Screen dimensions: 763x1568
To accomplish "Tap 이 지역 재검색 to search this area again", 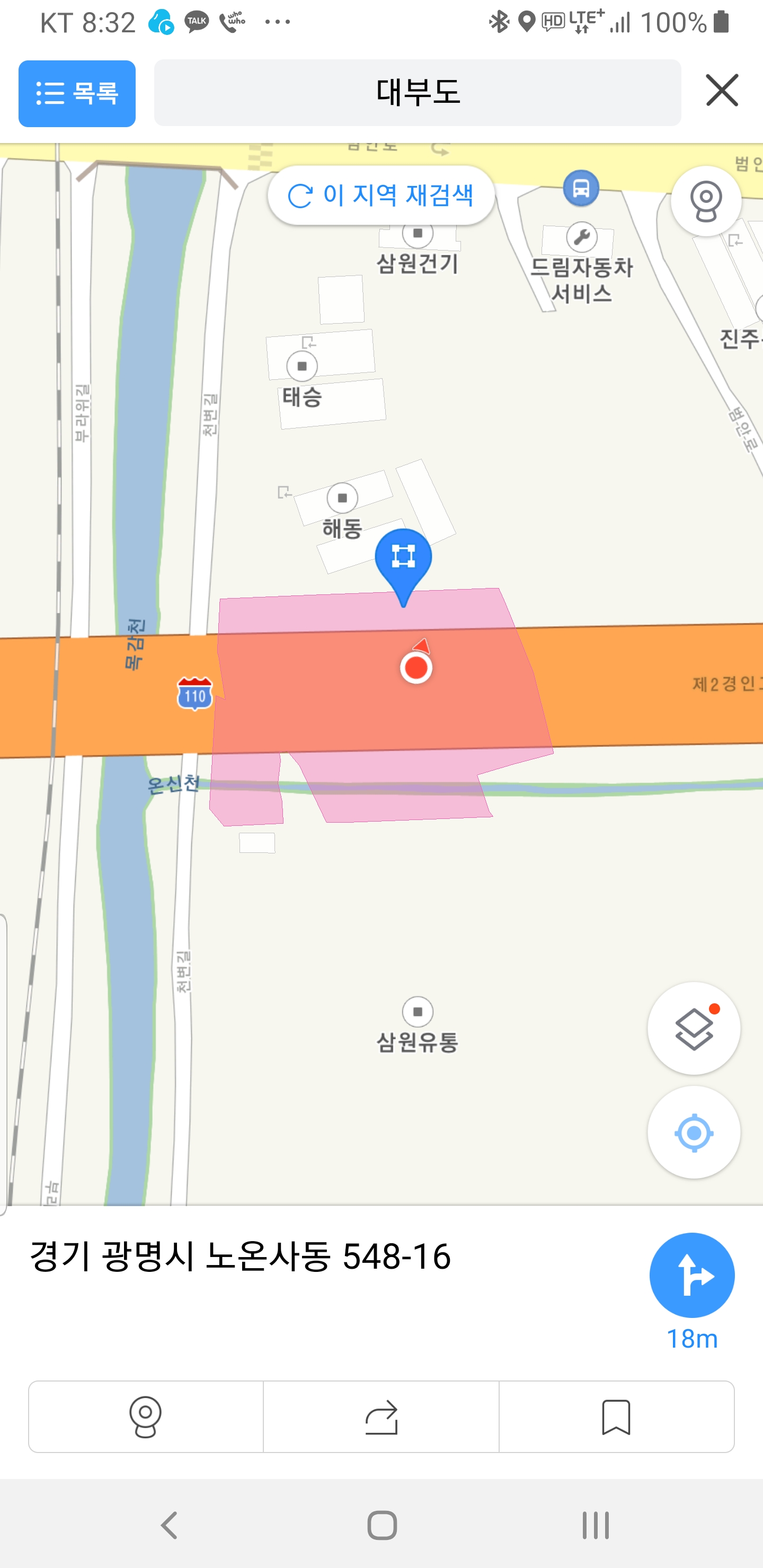I will click(x=381, y=195).
